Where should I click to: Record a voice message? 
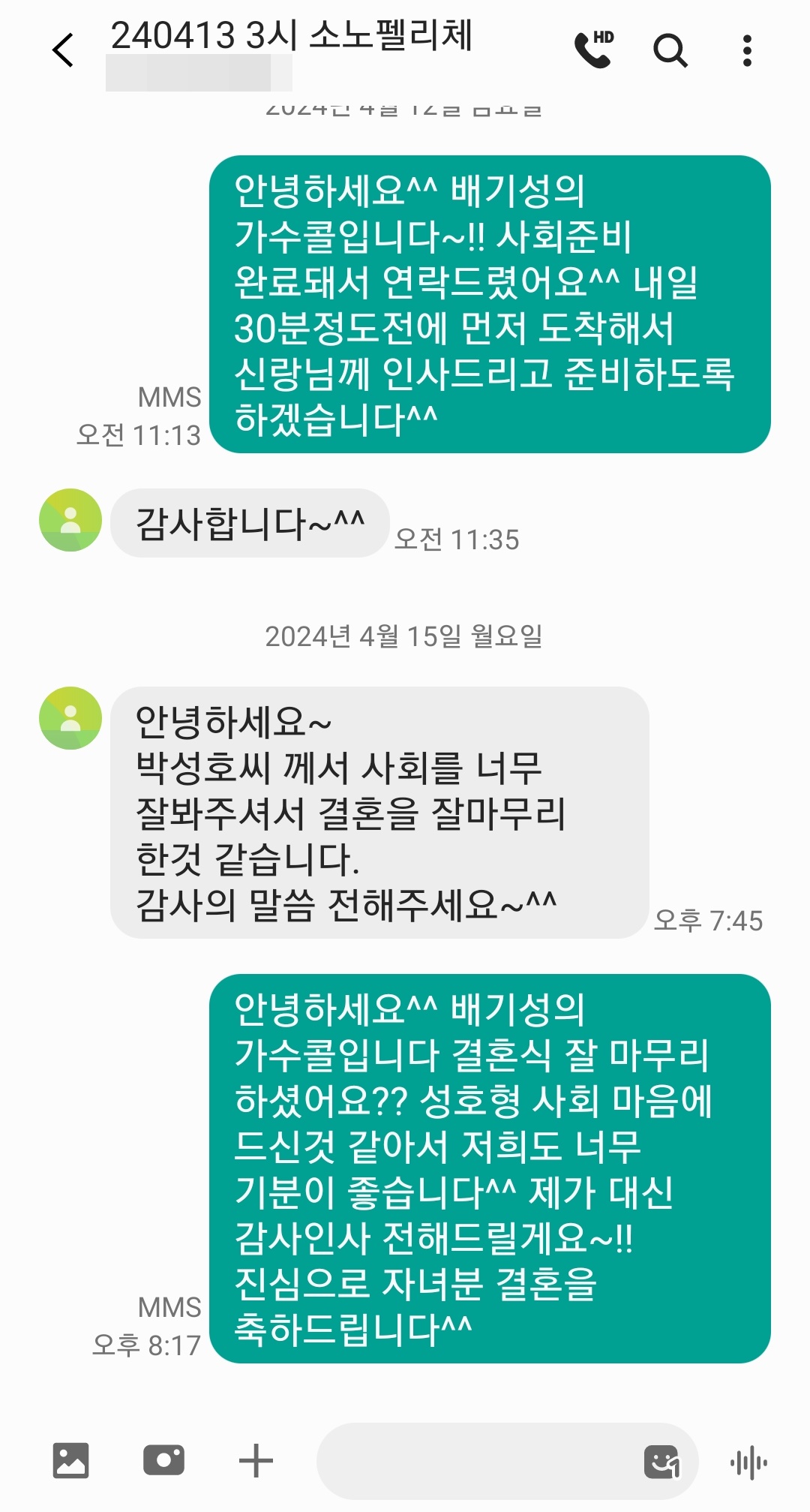click(748, 1462)
